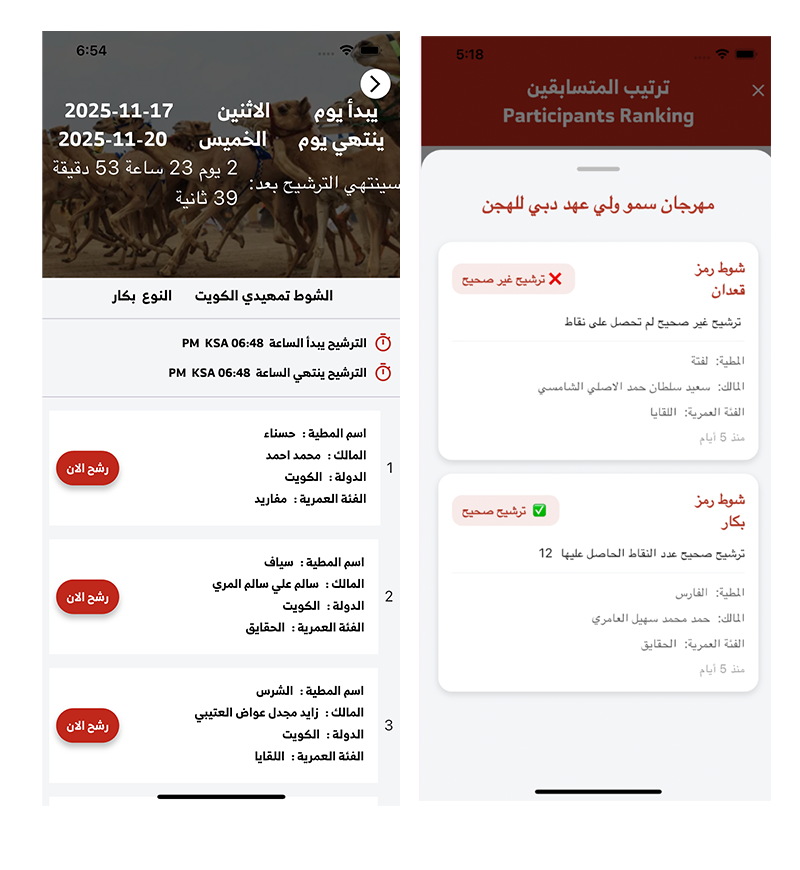
Task: Nominate the camel الشرس now
Action: tap(87, 726)
